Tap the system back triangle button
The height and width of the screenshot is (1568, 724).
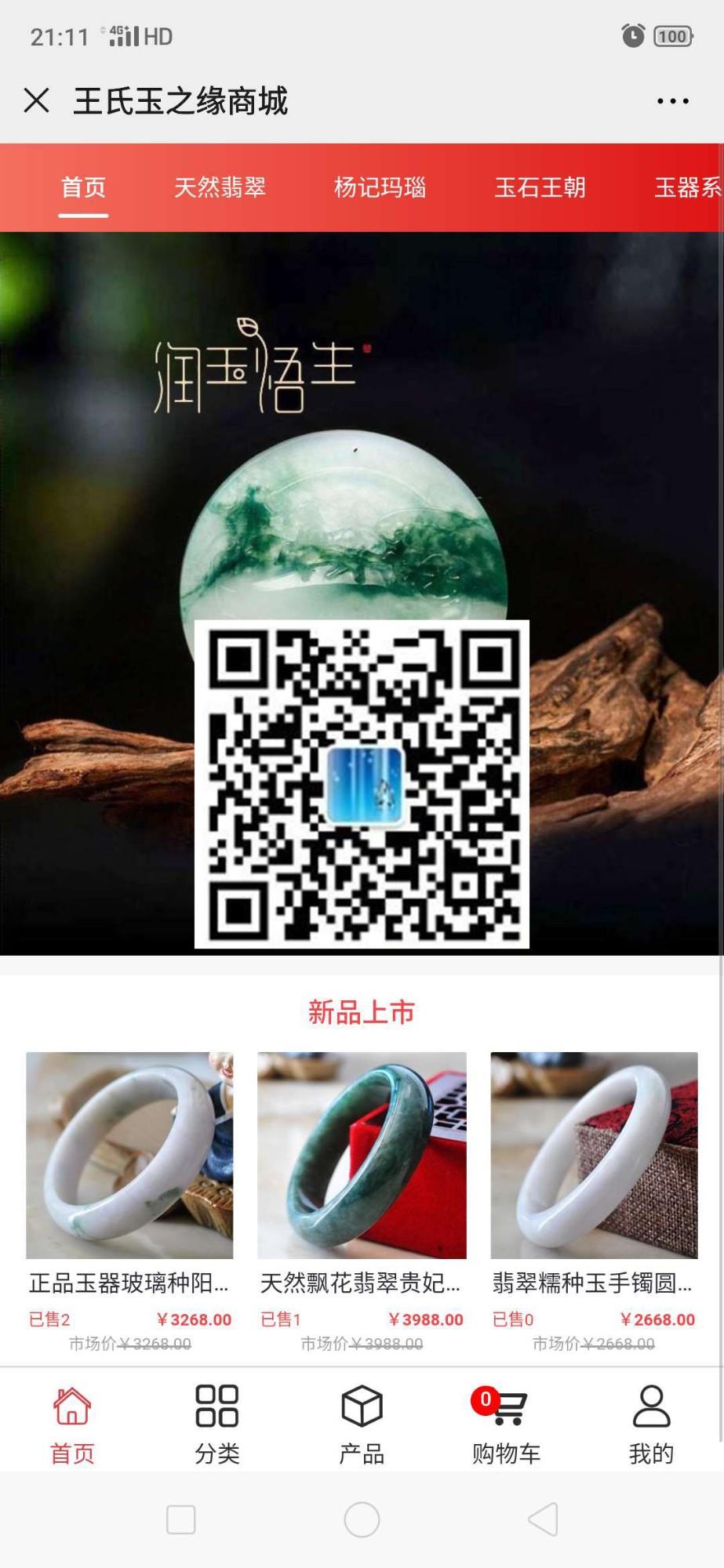point(543,1519)
